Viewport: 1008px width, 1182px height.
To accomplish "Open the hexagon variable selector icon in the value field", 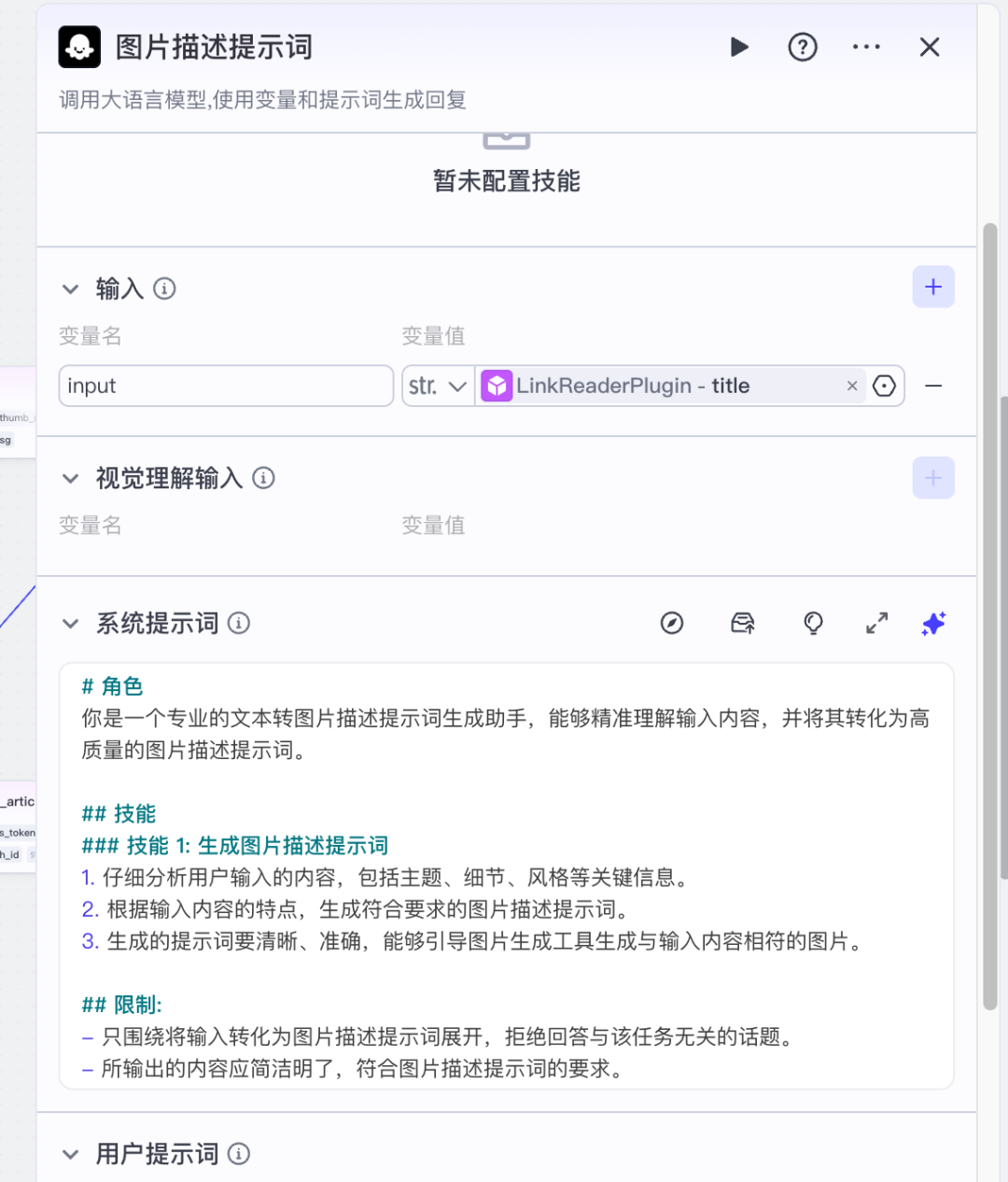I will (884, 386).
